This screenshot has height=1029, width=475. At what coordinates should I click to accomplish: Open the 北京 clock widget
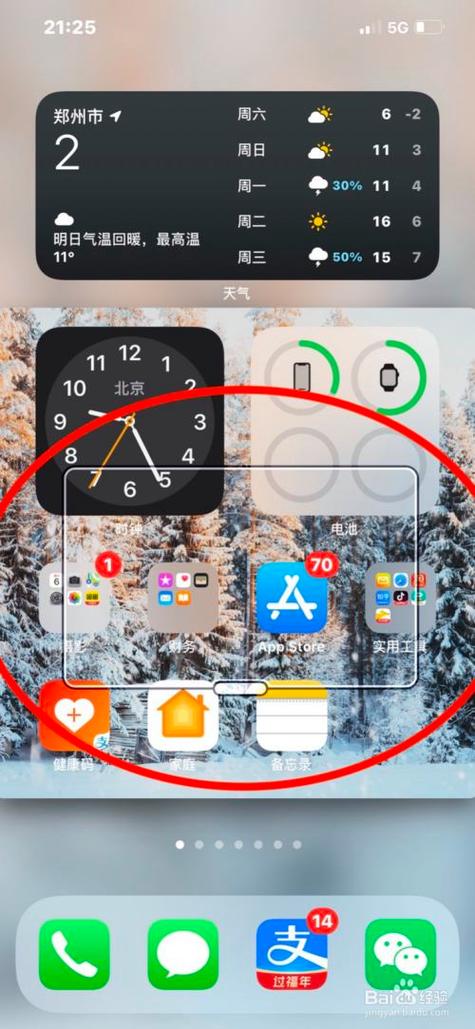(130, 421)
